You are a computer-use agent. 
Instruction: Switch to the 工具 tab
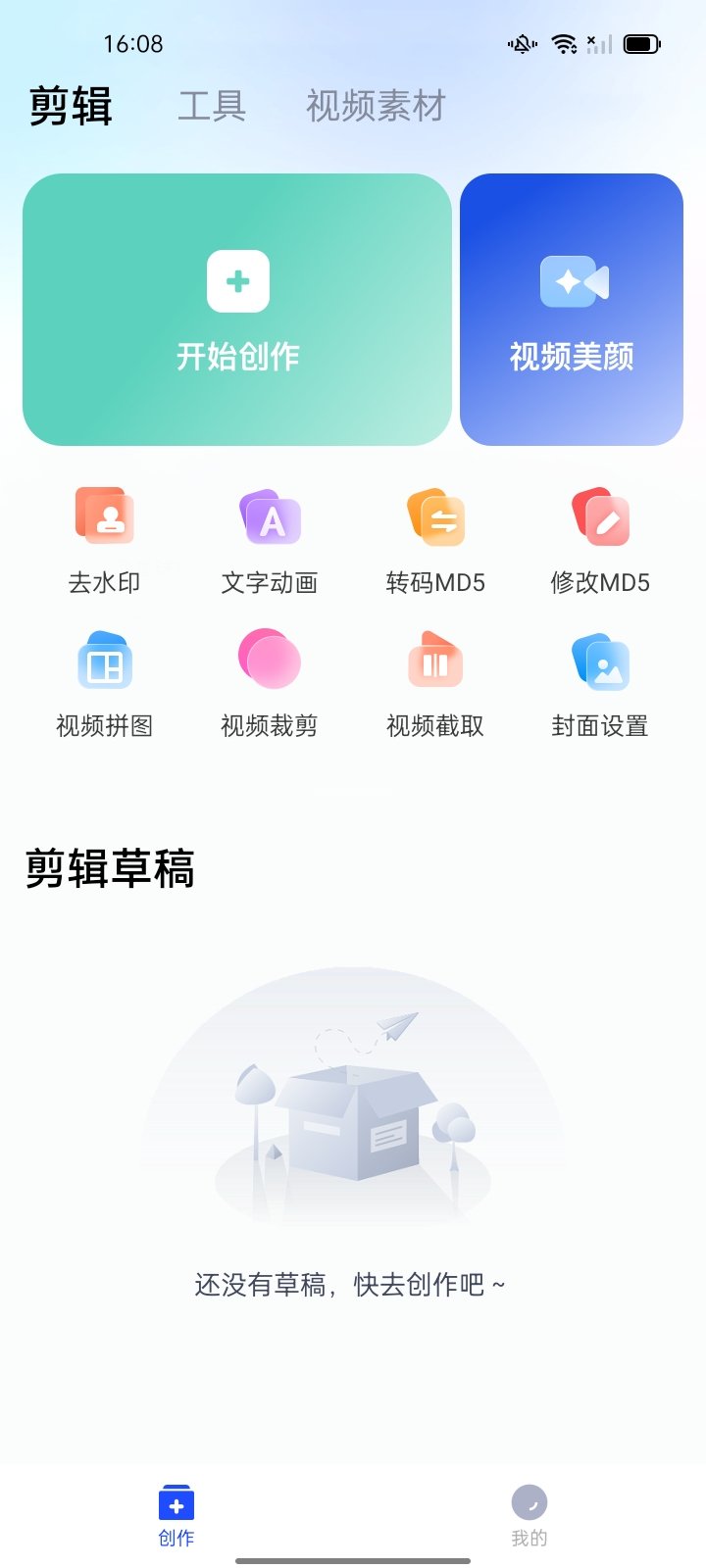pos(212,106)
